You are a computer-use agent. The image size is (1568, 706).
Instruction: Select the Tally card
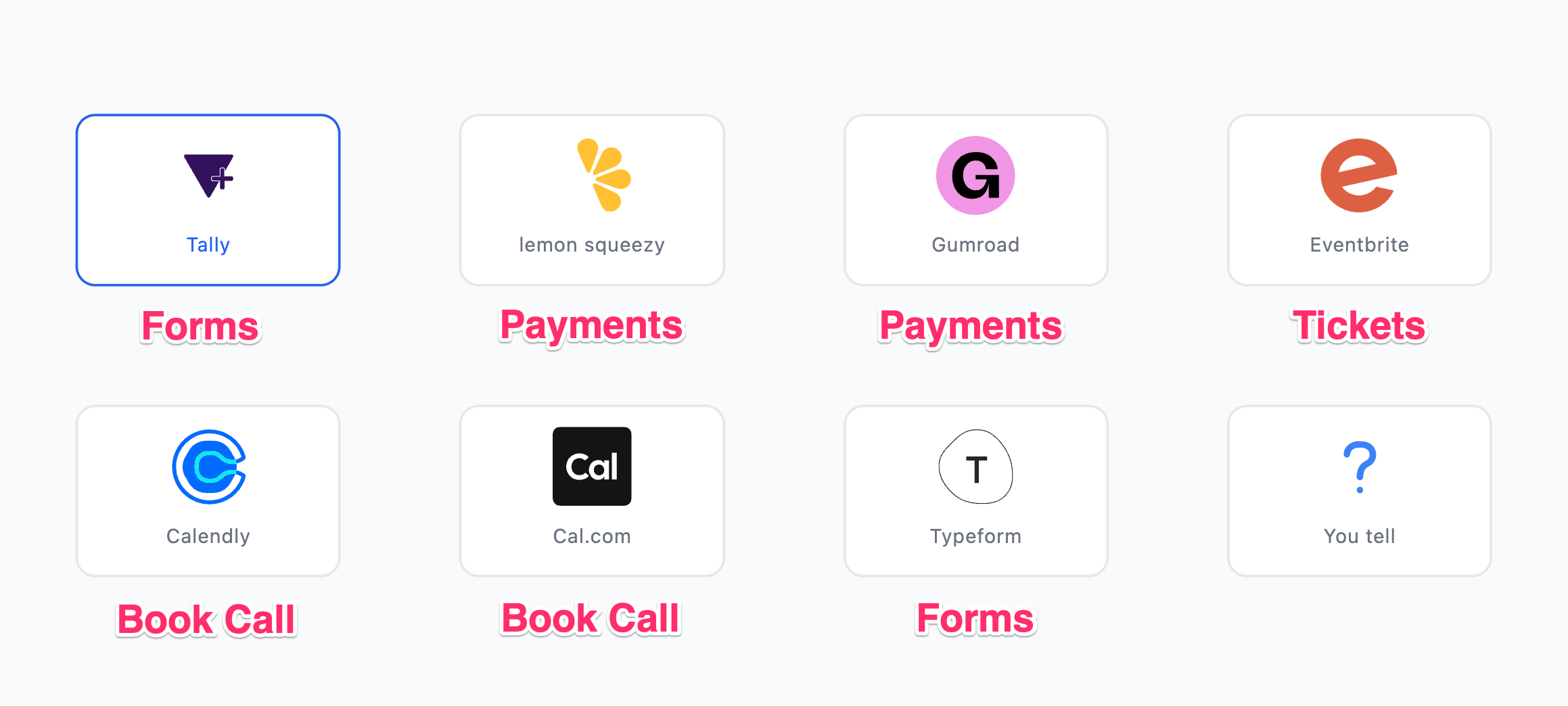(208, 199)
